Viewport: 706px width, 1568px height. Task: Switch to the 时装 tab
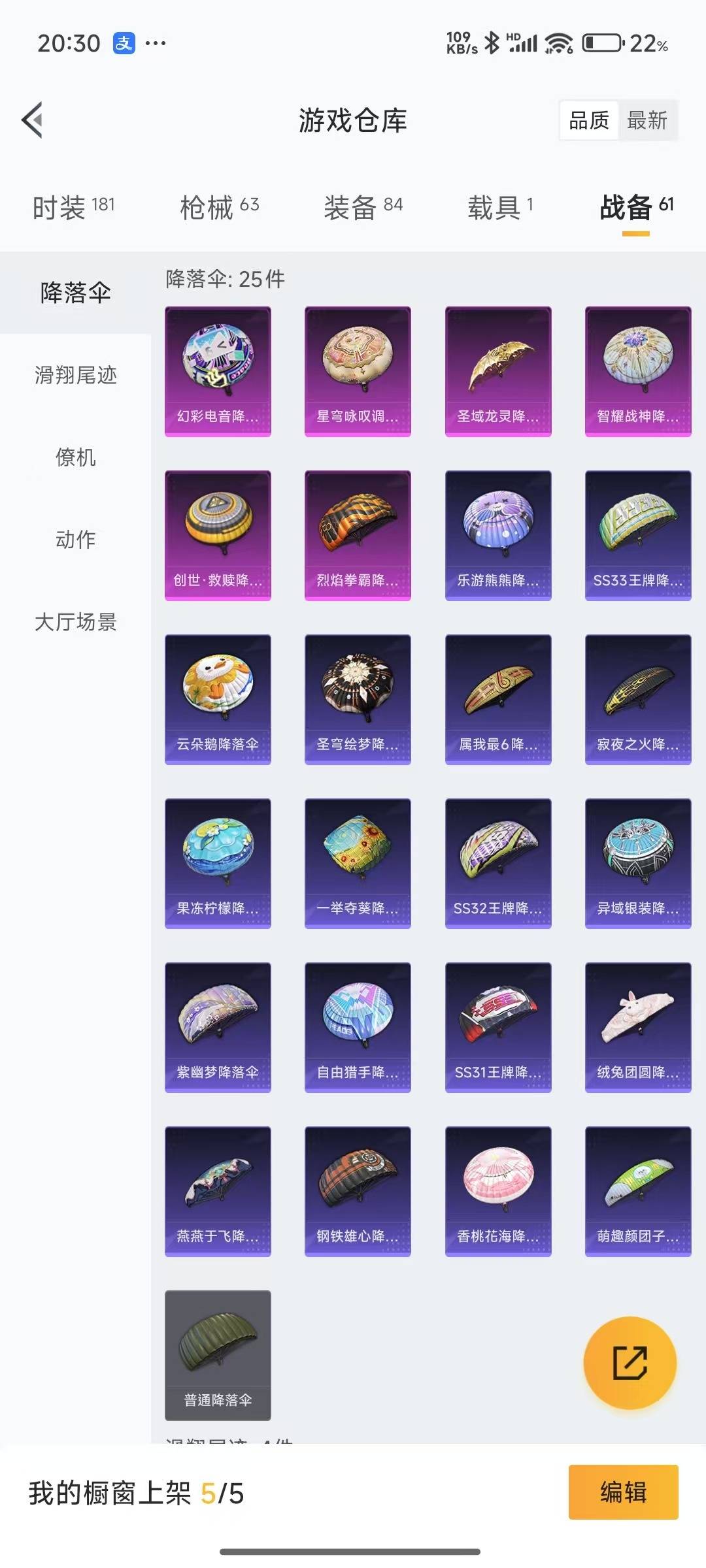point(74,207)
